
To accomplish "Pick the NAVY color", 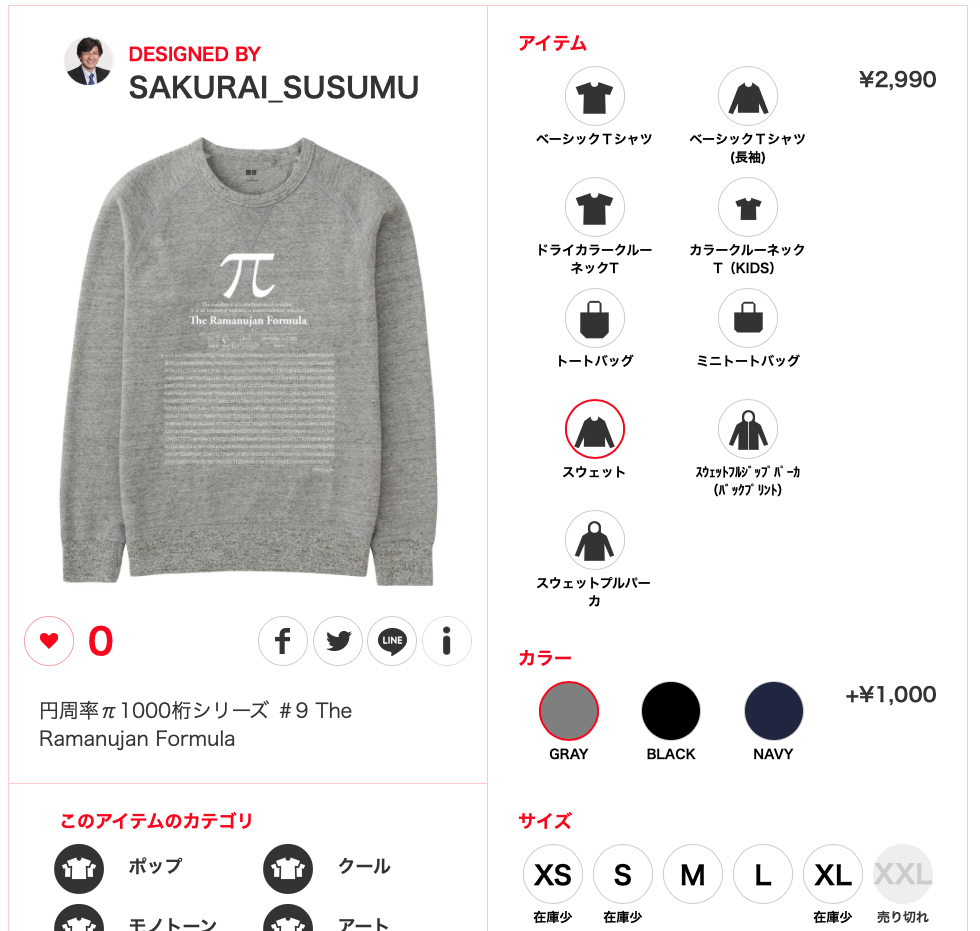I will click(773, 711).
